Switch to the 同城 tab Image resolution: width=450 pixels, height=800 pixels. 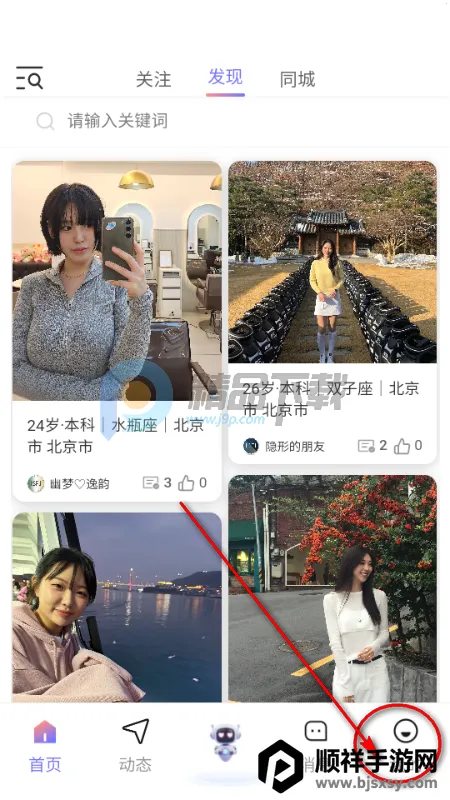point(297,79)
